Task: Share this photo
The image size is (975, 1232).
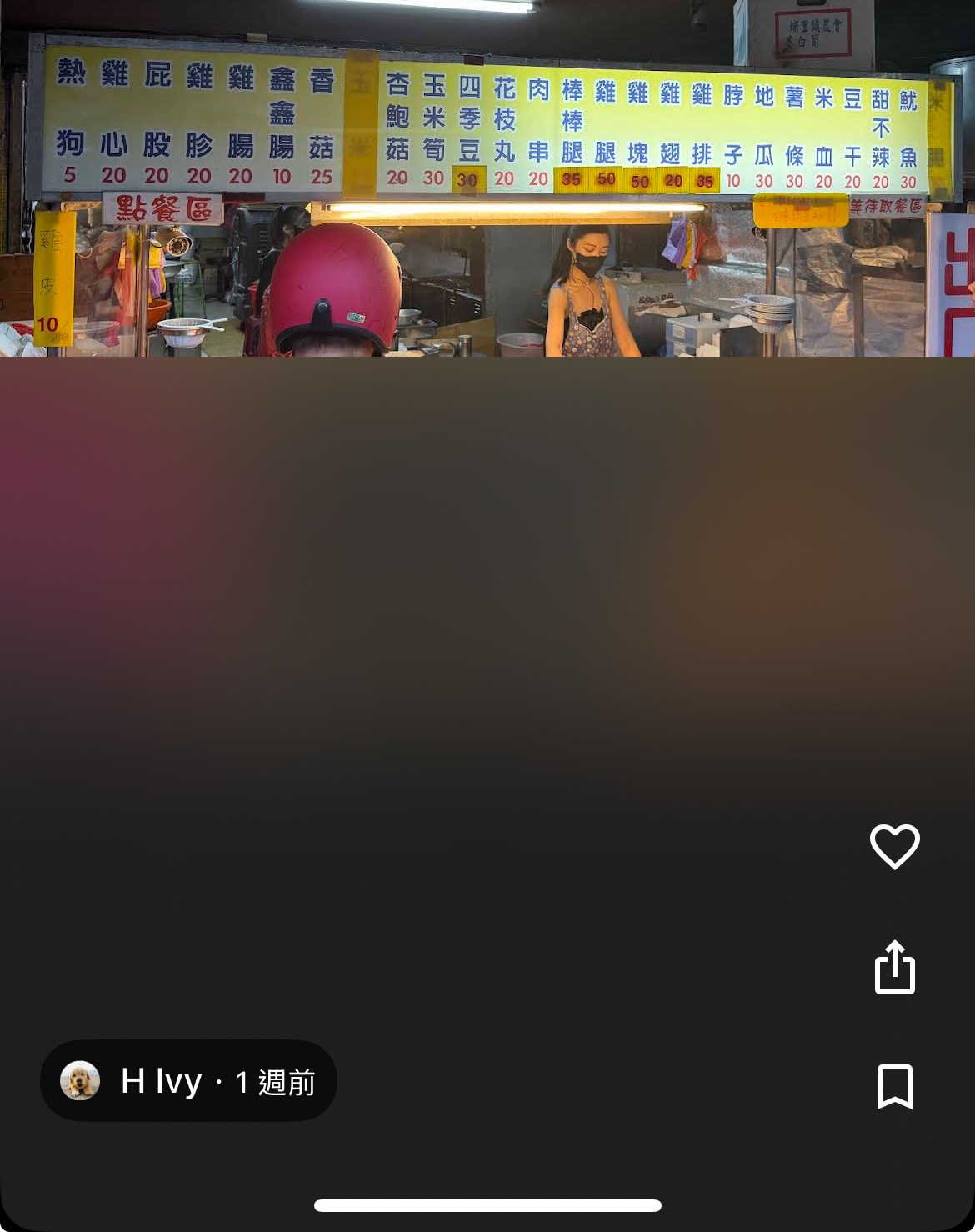Action: [894, 968]
